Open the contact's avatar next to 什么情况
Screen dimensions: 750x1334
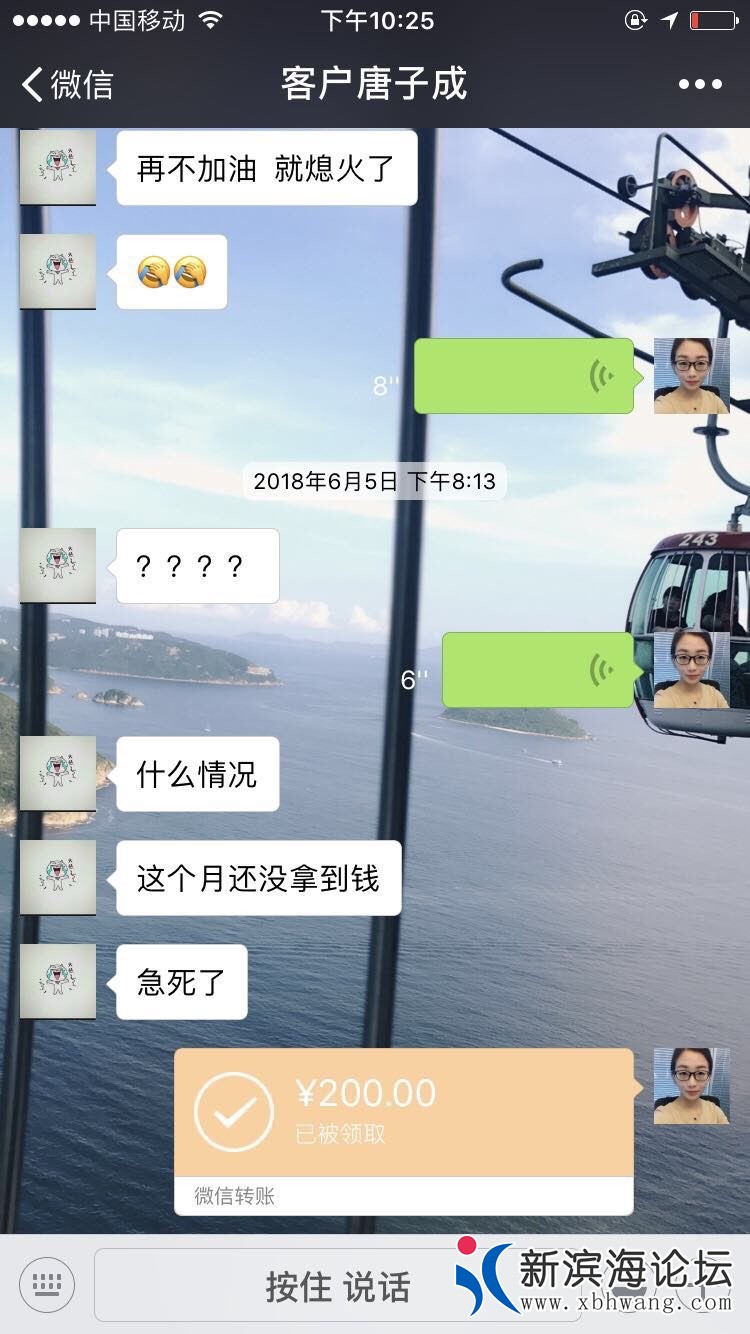pyautogui.click(x=58, y=773)
